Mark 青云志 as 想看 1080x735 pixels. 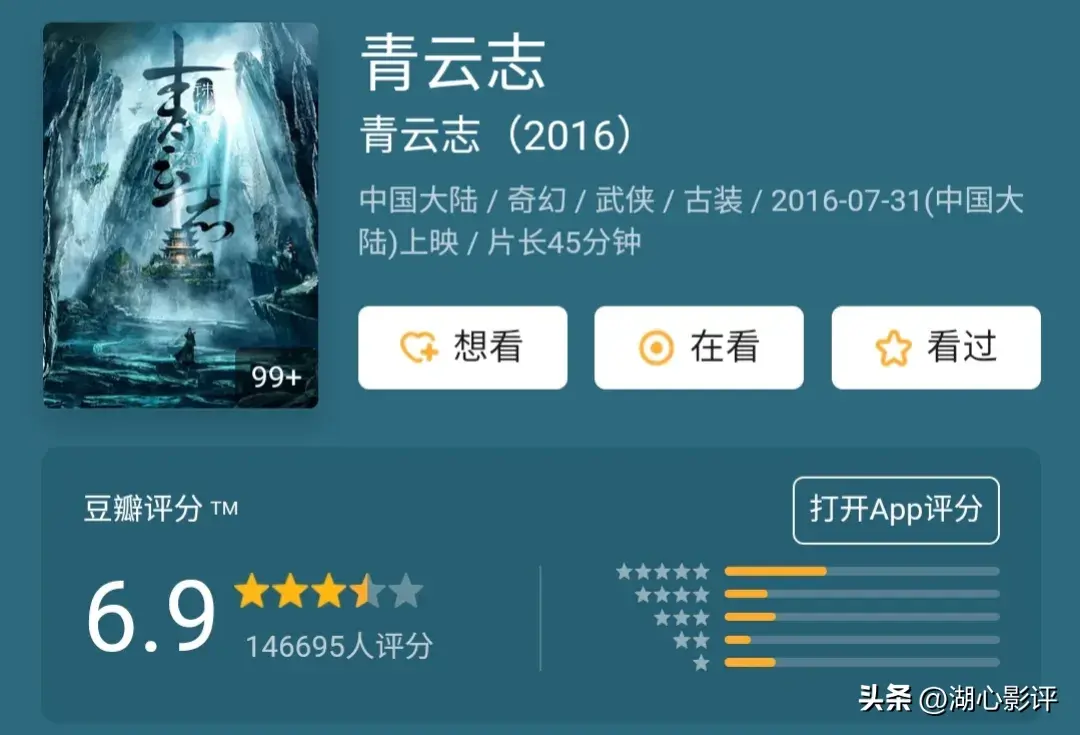coord(462,348)
